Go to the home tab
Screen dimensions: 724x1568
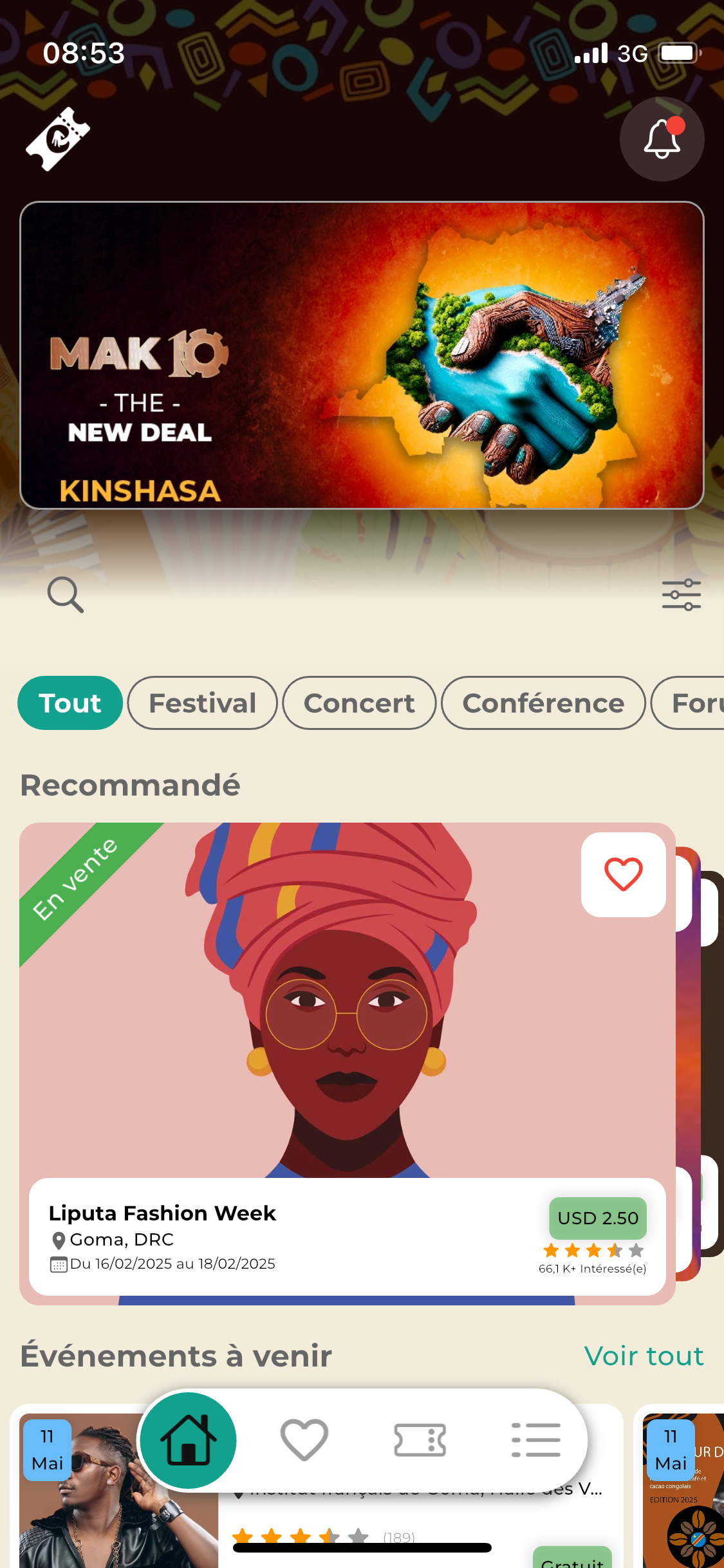[x=188, y=1441]
